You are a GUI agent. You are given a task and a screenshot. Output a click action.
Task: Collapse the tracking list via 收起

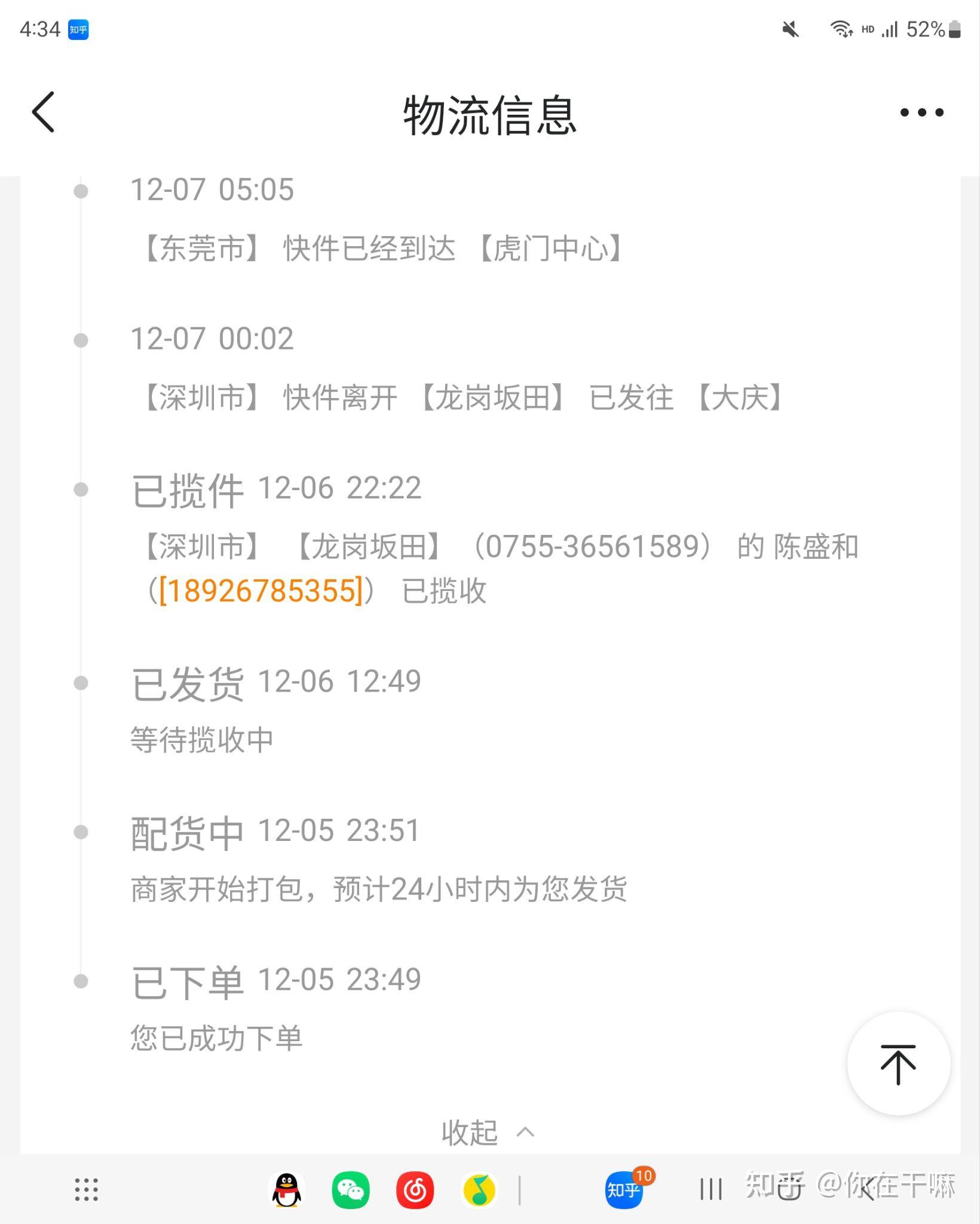[487, 1133]
